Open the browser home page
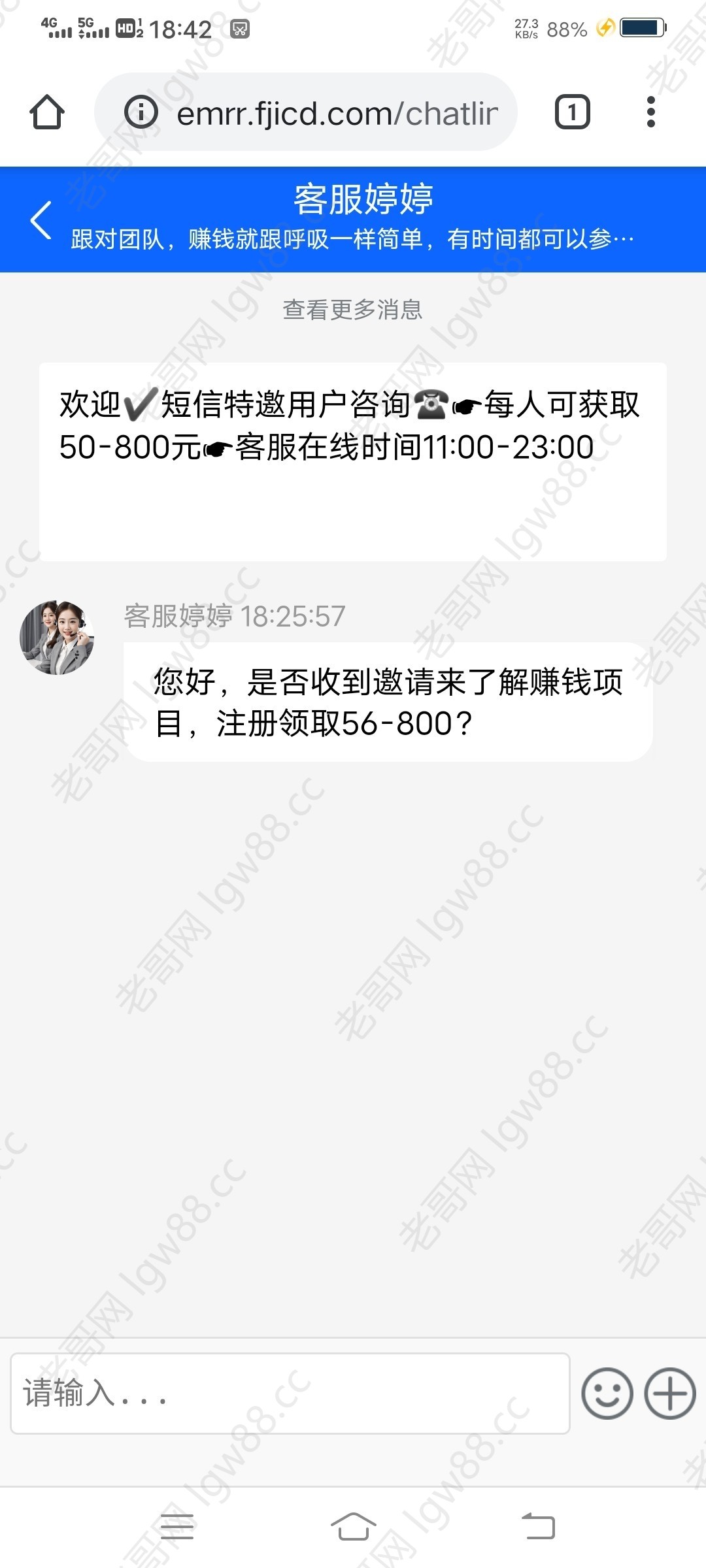The image size is (706, 1568). pyautogui.click(x=47, y=112)
